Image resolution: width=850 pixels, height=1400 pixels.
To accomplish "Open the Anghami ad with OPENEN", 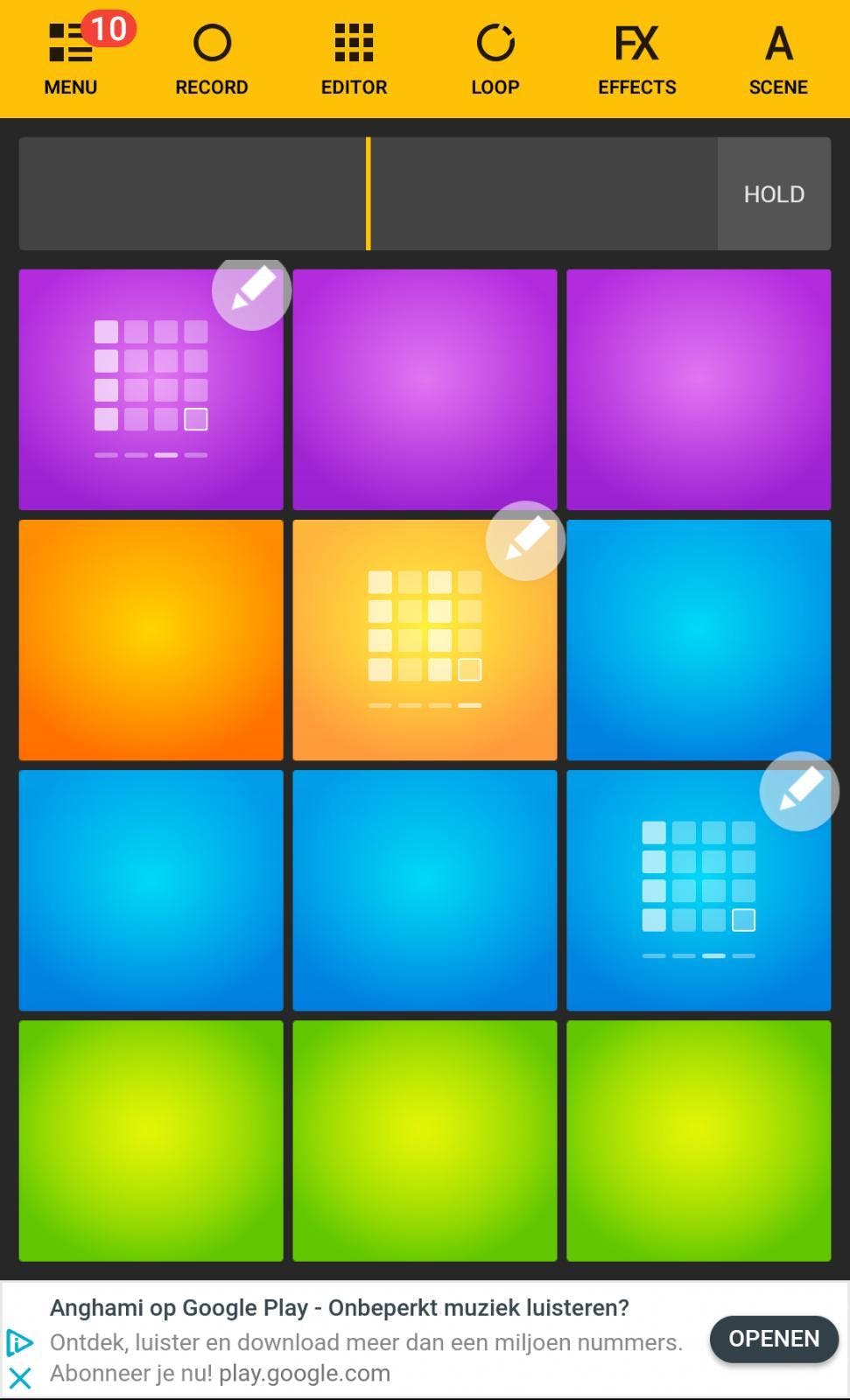I will pos(774,1339).
